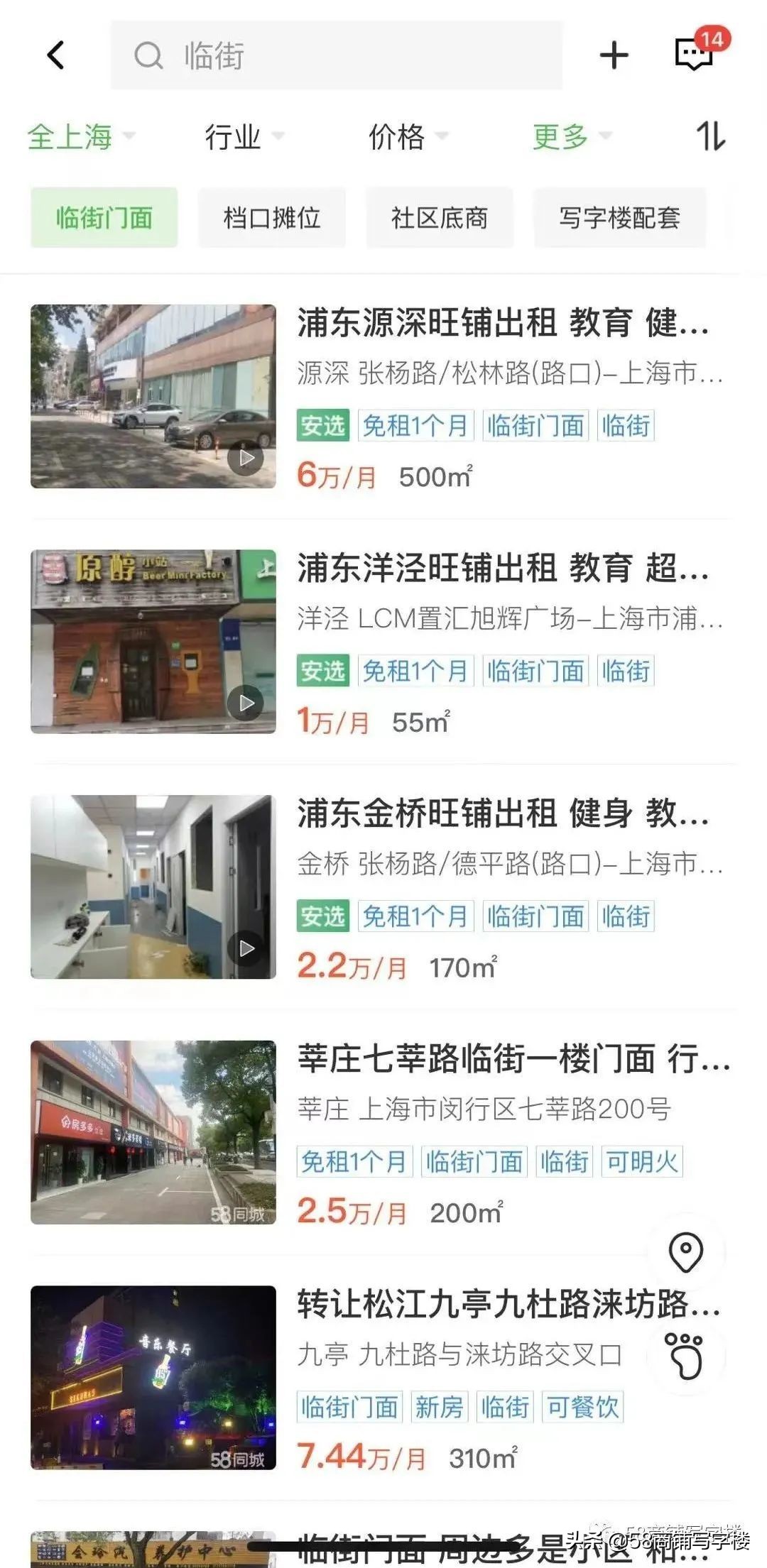Select the 社区底商 filter chip
Image resolution: width=767 pixels, height=1568 pixels.
(440, 219)
